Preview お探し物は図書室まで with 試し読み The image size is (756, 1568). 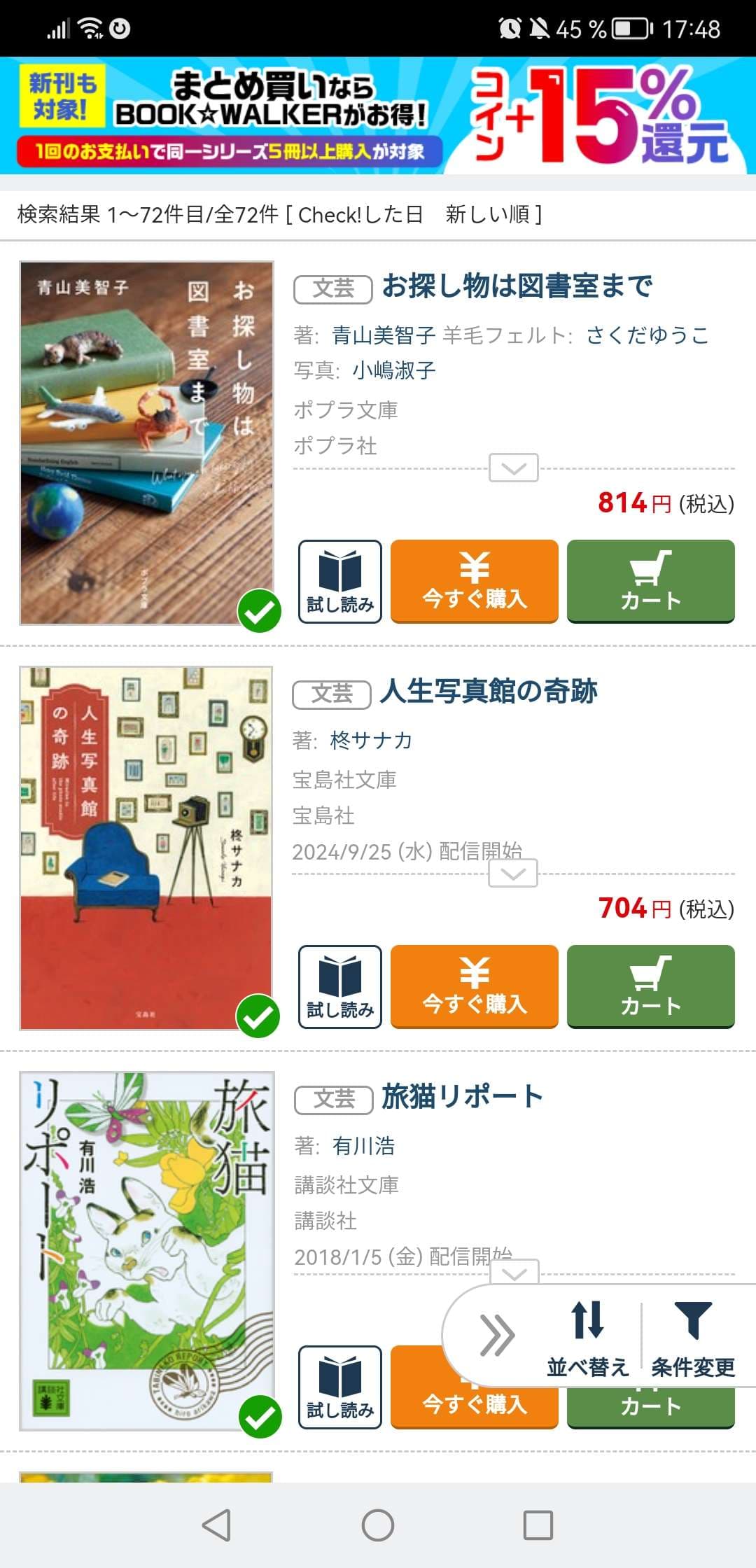tap(340, 581)
